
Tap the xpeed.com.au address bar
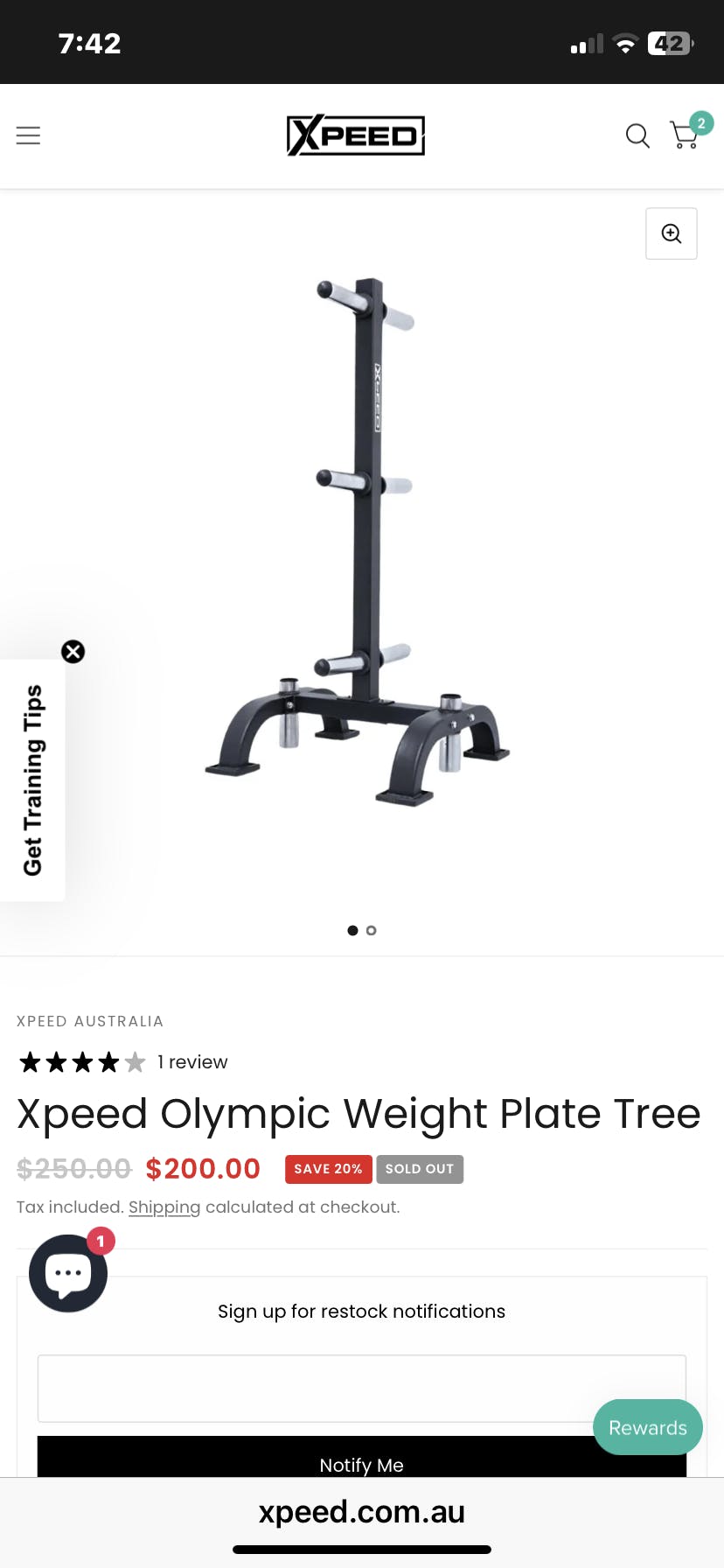(x=361, y=1512)
